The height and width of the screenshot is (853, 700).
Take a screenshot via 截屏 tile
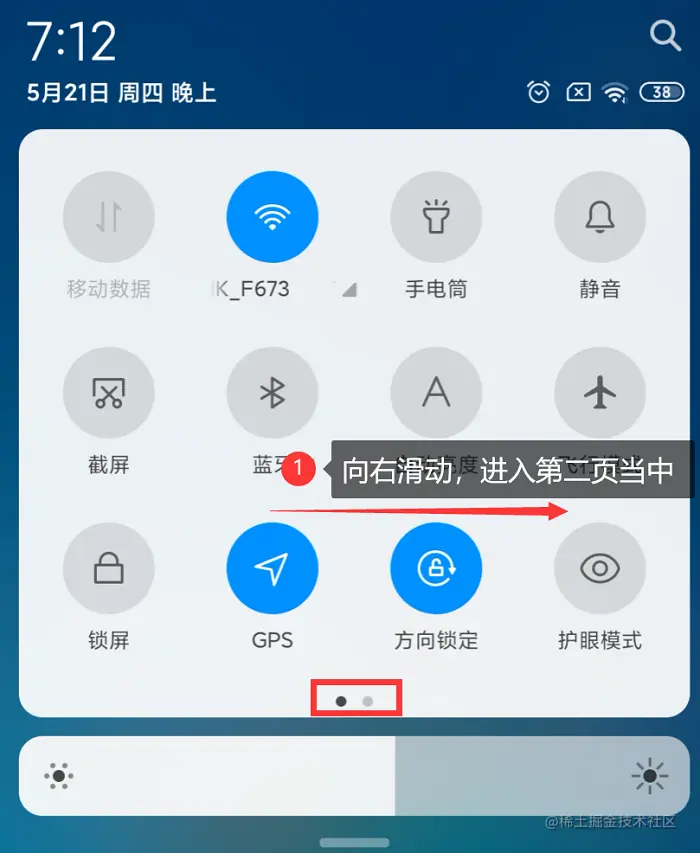tap(108, 393)
